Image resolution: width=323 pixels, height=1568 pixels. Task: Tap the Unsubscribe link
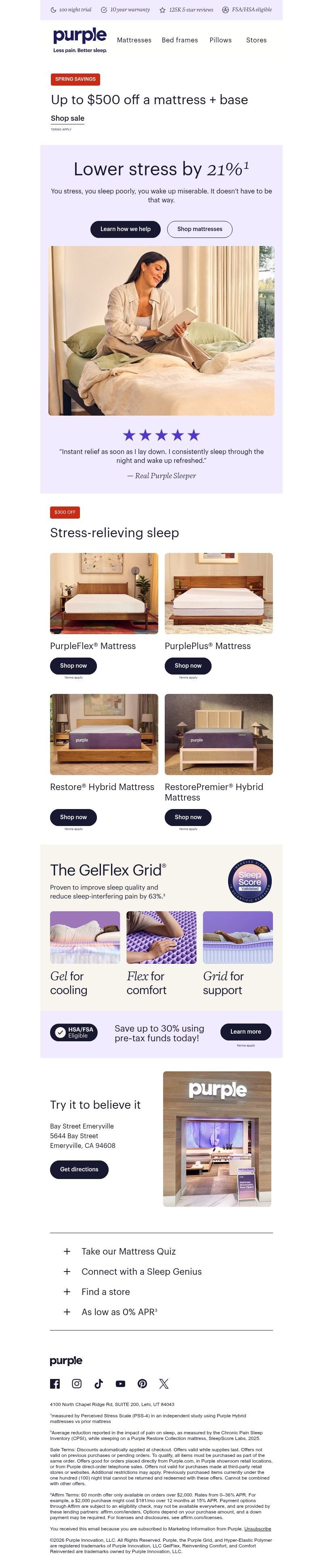coord(257,1528)
